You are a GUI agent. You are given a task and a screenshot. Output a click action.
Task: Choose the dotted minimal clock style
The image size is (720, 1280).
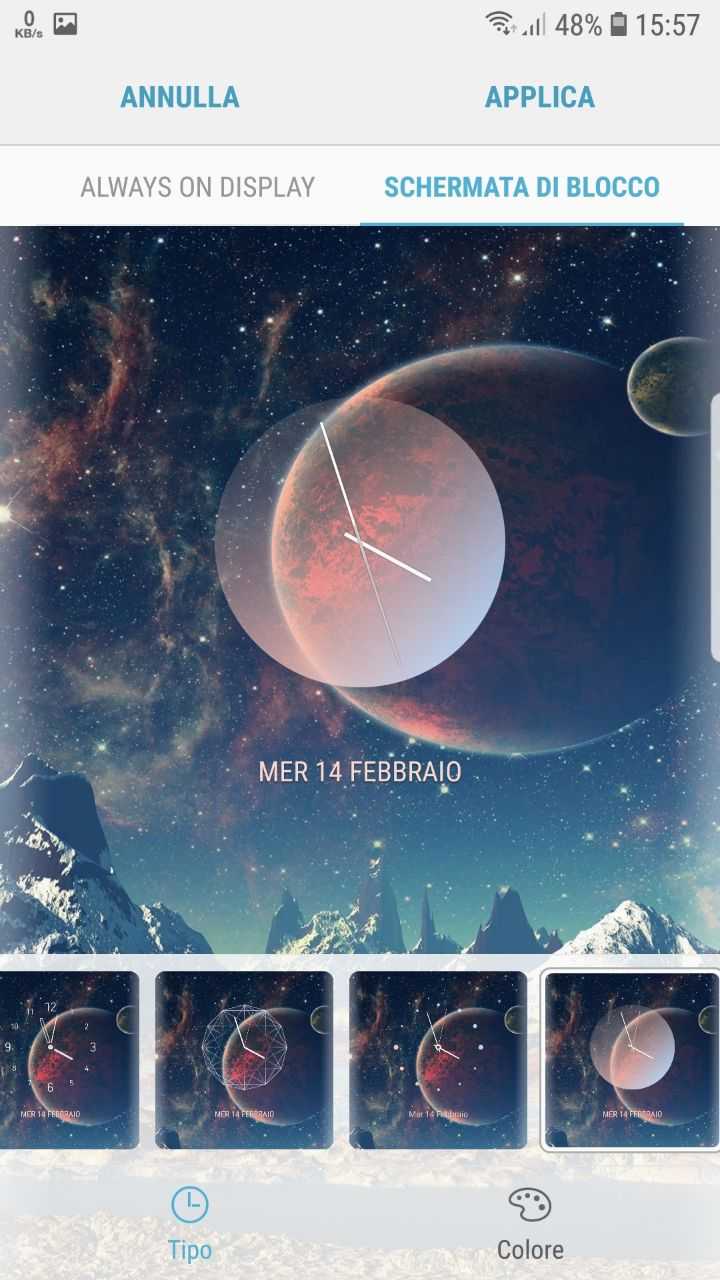pos(438,1060)
